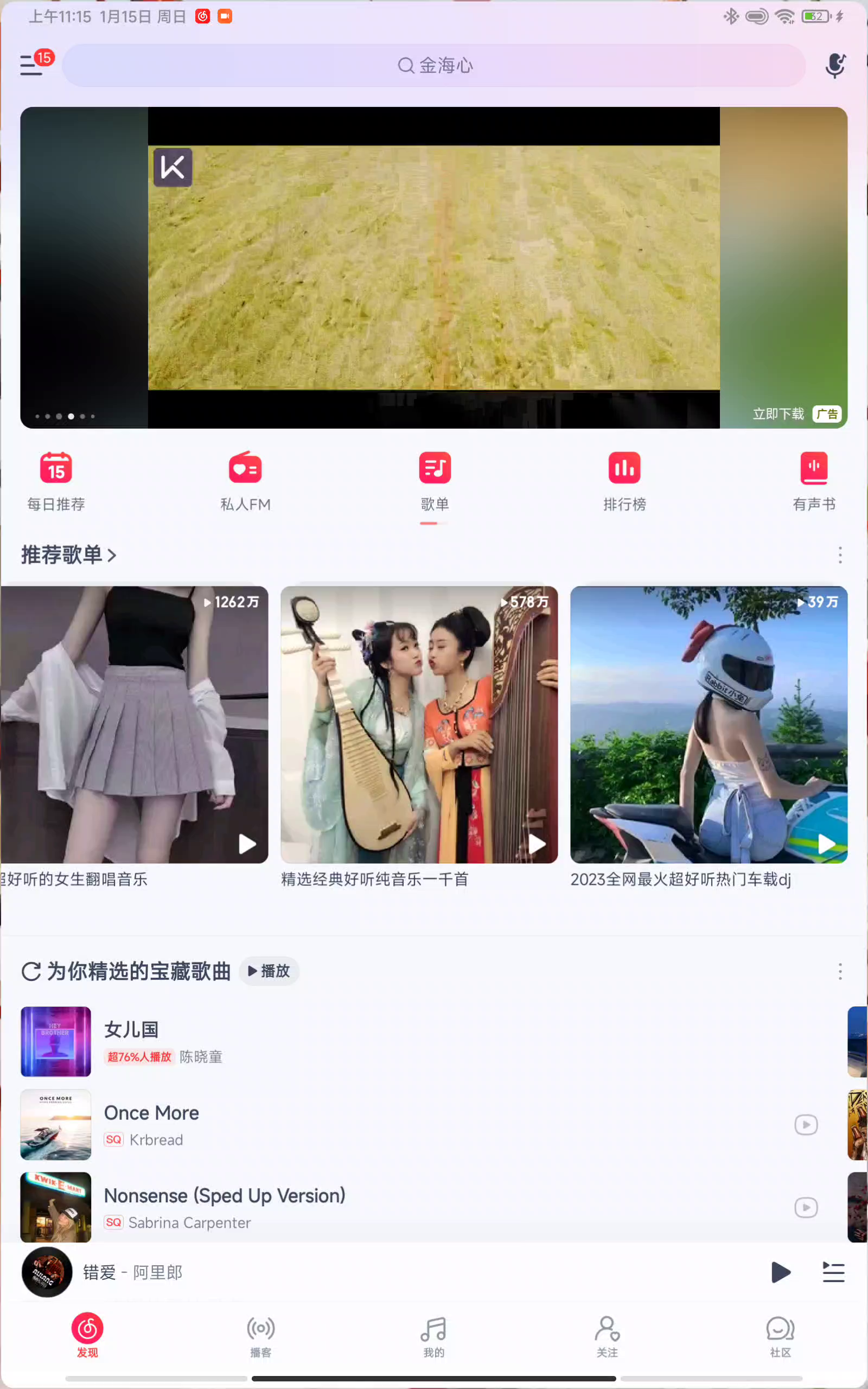868x1389 pixels.
Task: Launch 私人FM radio
Action: tap(245, 482)
